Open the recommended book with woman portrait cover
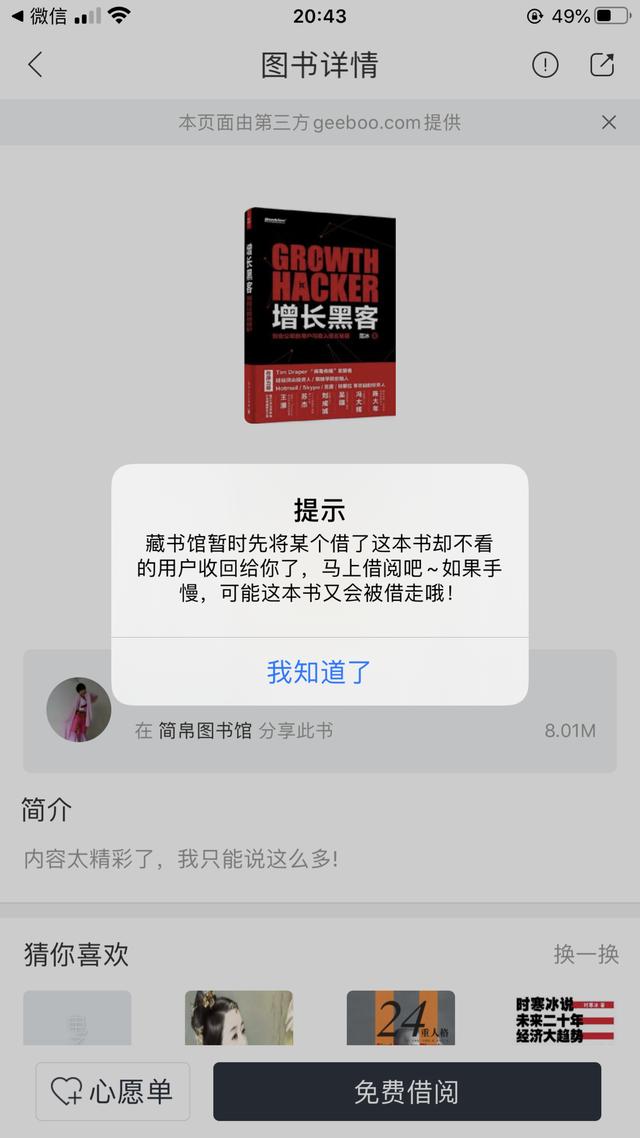Screen dimensions: 640x1138 [239, 1018]
